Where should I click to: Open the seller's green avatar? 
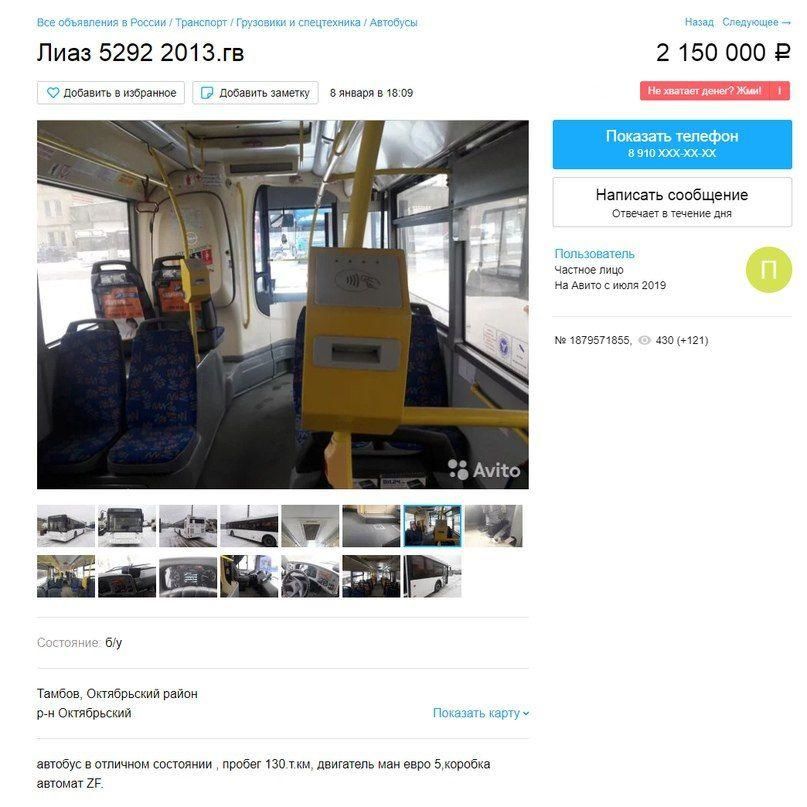[x=768, y=270]
